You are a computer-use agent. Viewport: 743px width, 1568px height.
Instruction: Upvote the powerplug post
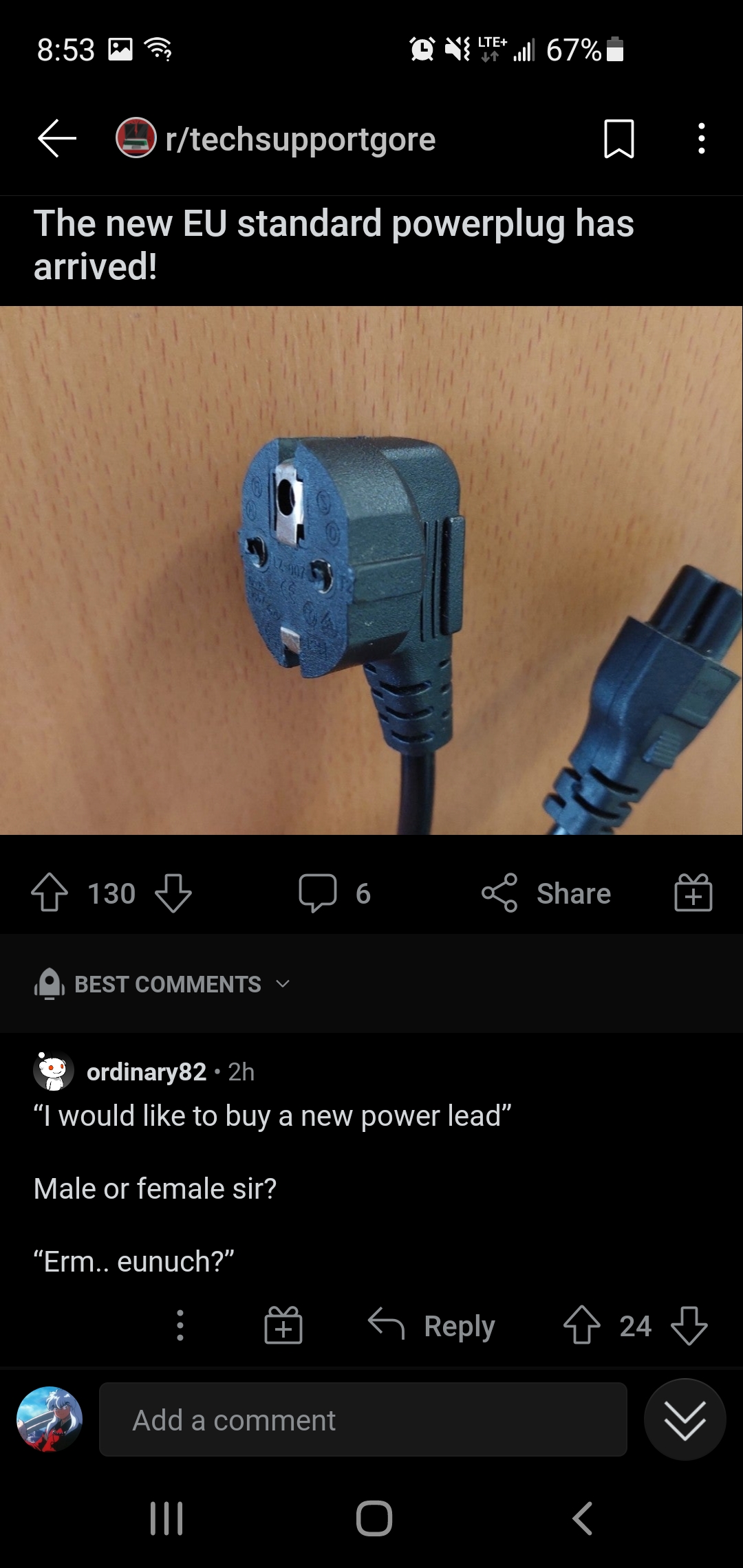50,893
